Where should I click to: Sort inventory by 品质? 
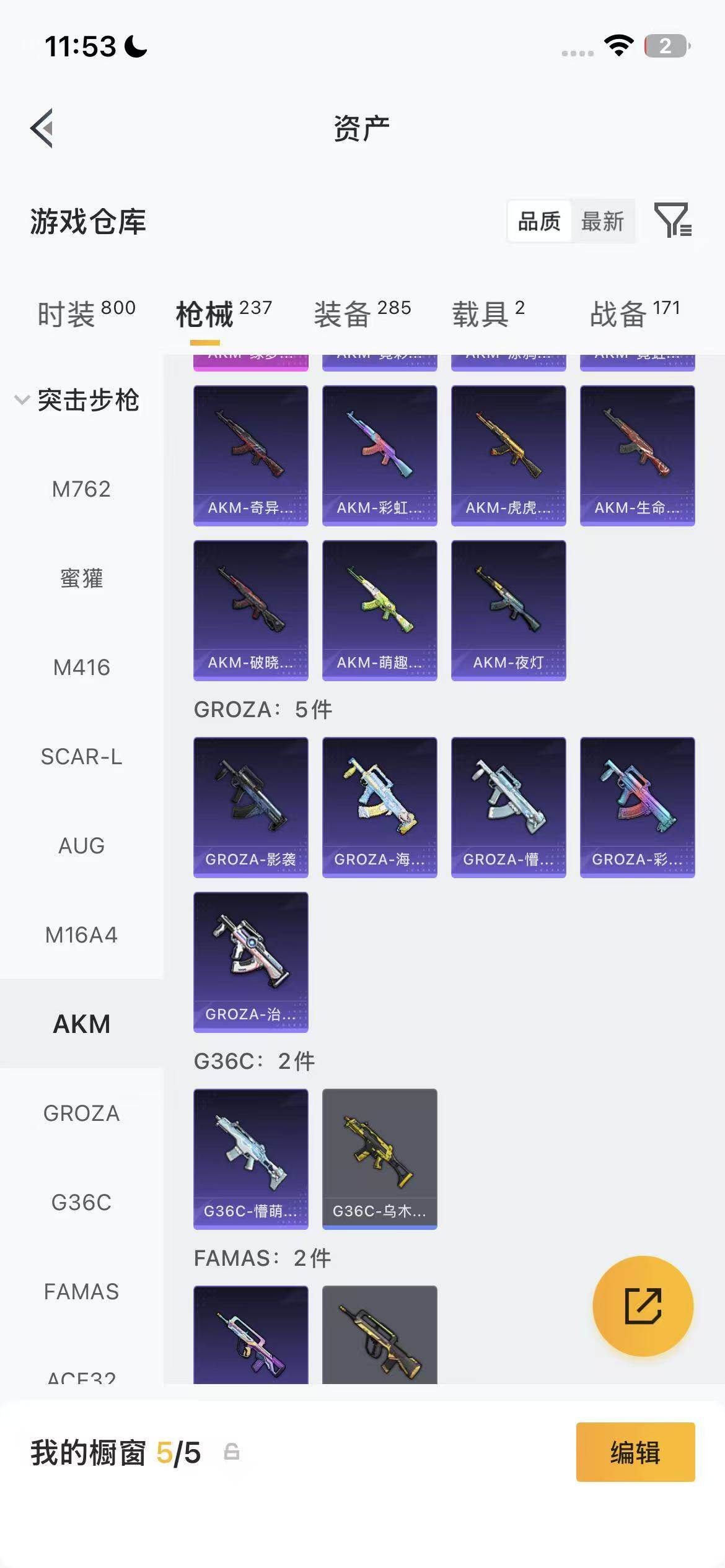pyautogui.click(x=539, y=221)
